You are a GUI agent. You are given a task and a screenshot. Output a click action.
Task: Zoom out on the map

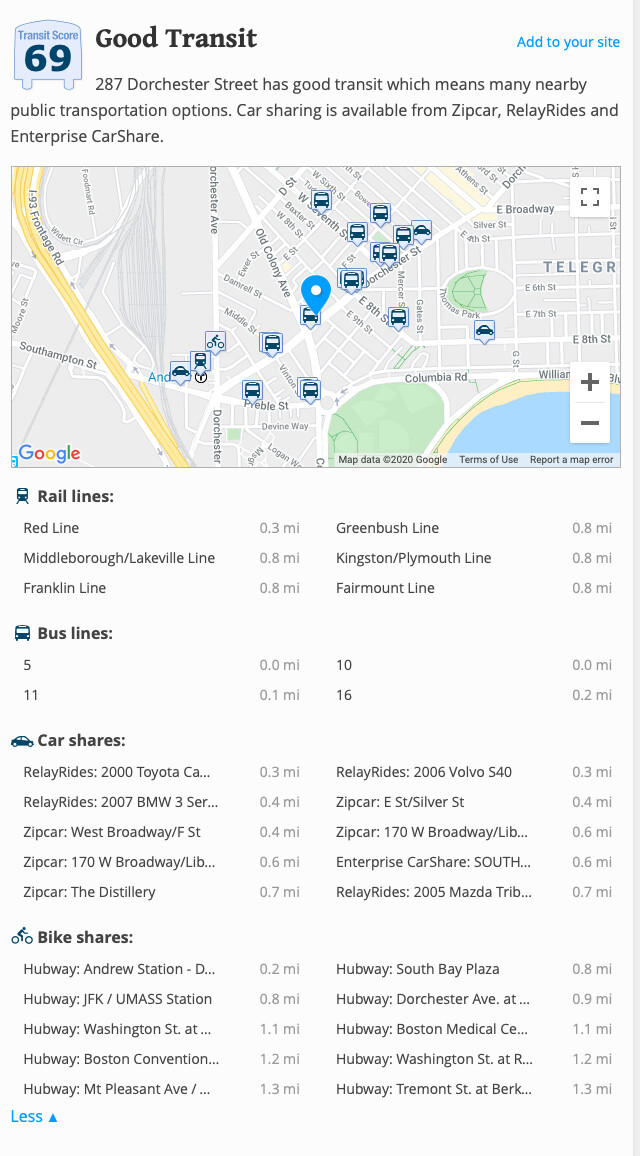pyautogui.click(x=589, y=423)
